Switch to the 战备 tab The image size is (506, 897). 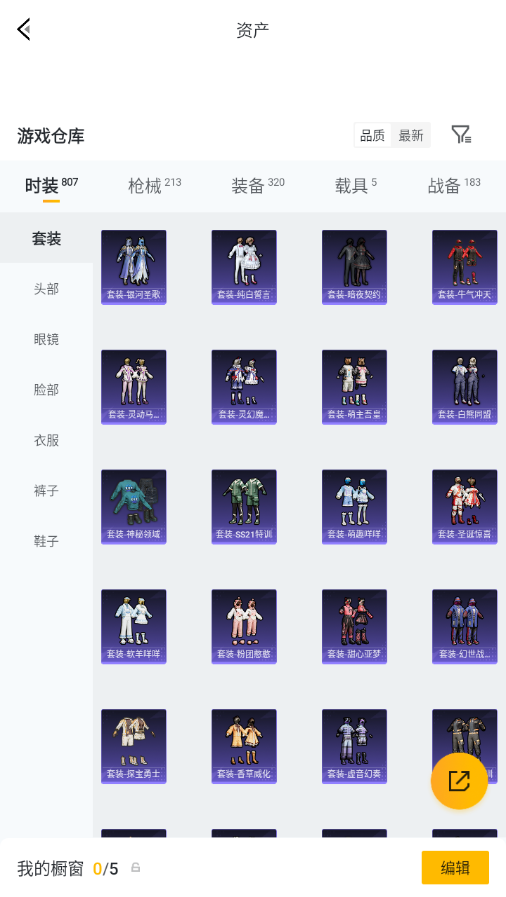[x=454, y=185]
